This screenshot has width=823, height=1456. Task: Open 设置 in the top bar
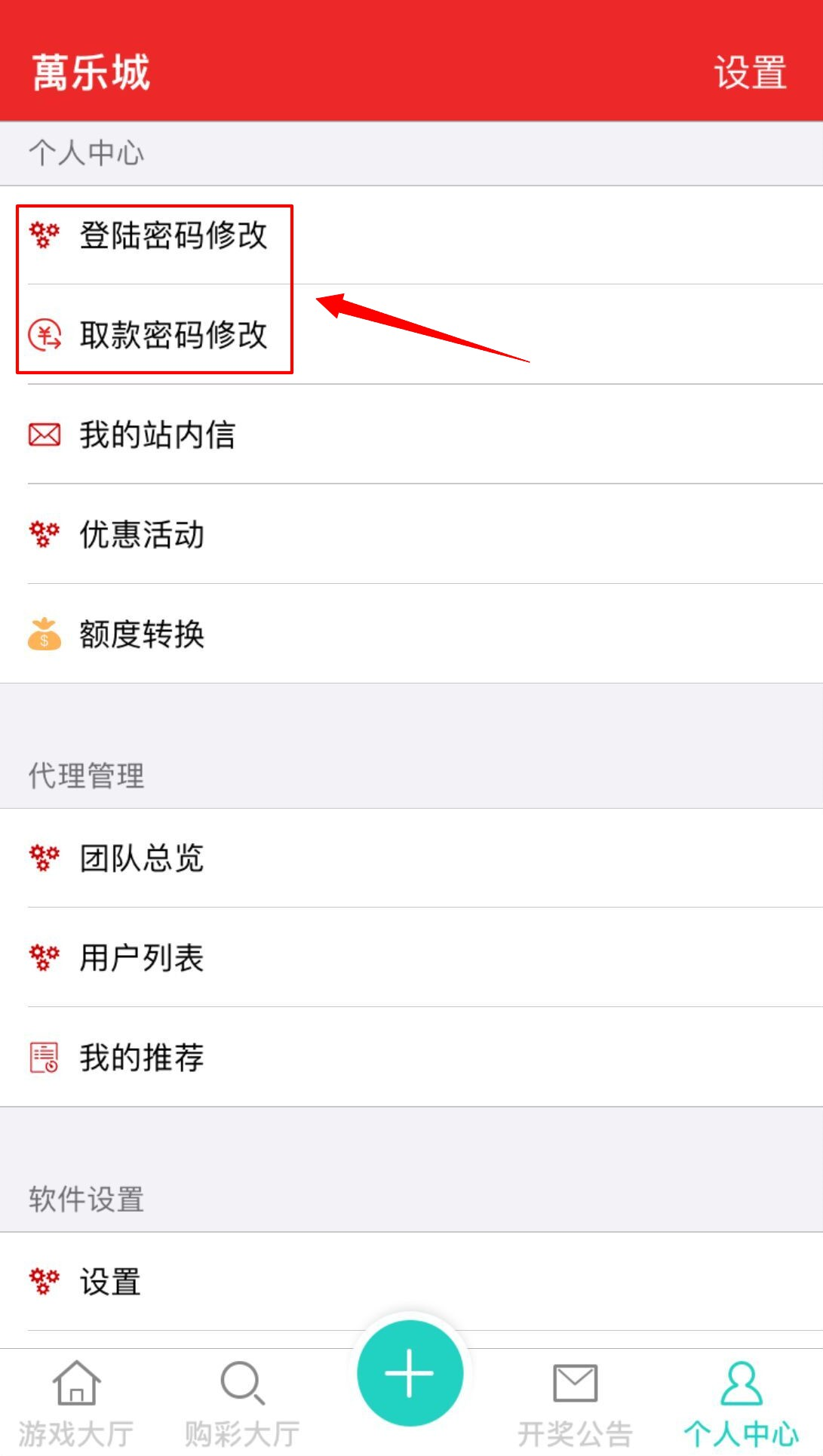click(750, 73)
